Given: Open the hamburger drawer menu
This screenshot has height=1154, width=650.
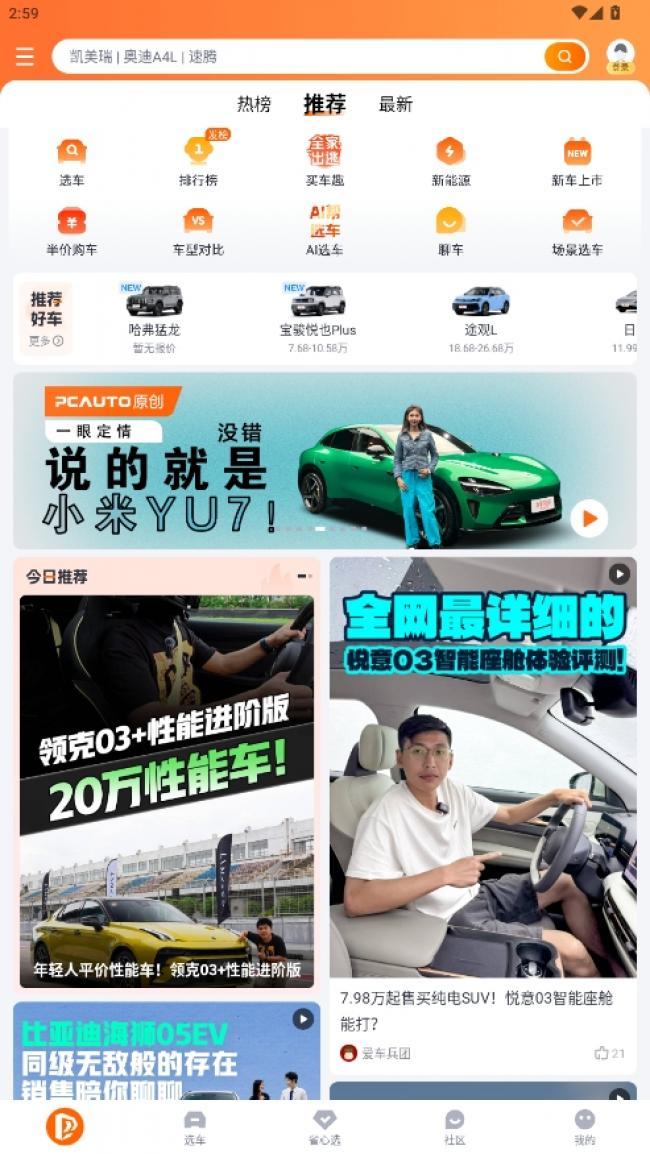Looking at the screenshot, I should pos(25,57).
